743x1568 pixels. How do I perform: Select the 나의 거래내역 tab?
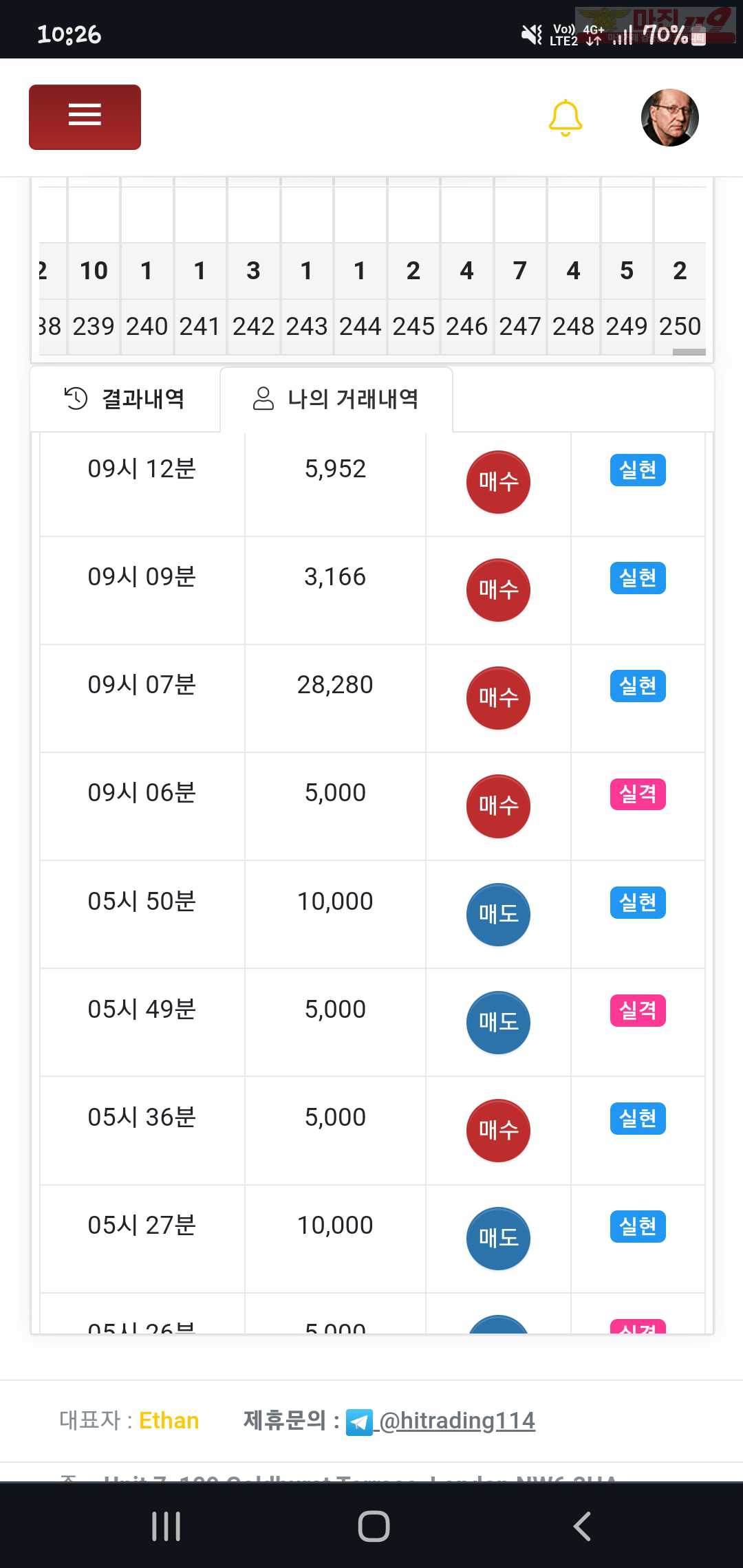click(336, 399)
